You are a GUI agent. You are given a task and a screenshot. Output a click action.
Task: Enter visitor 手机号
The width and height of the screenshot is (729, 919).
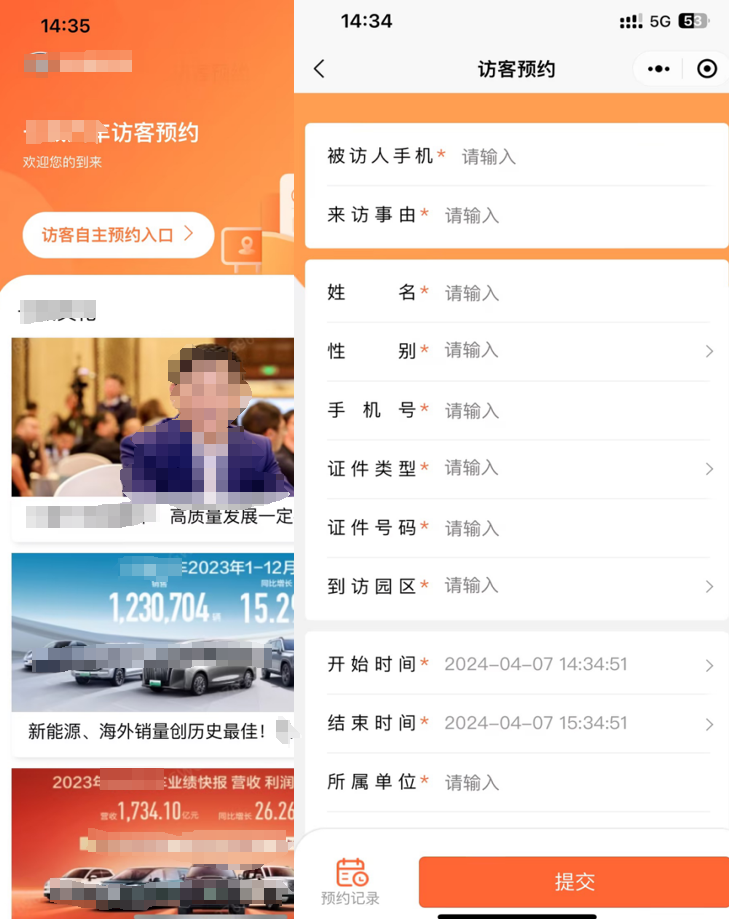(570, 411)
